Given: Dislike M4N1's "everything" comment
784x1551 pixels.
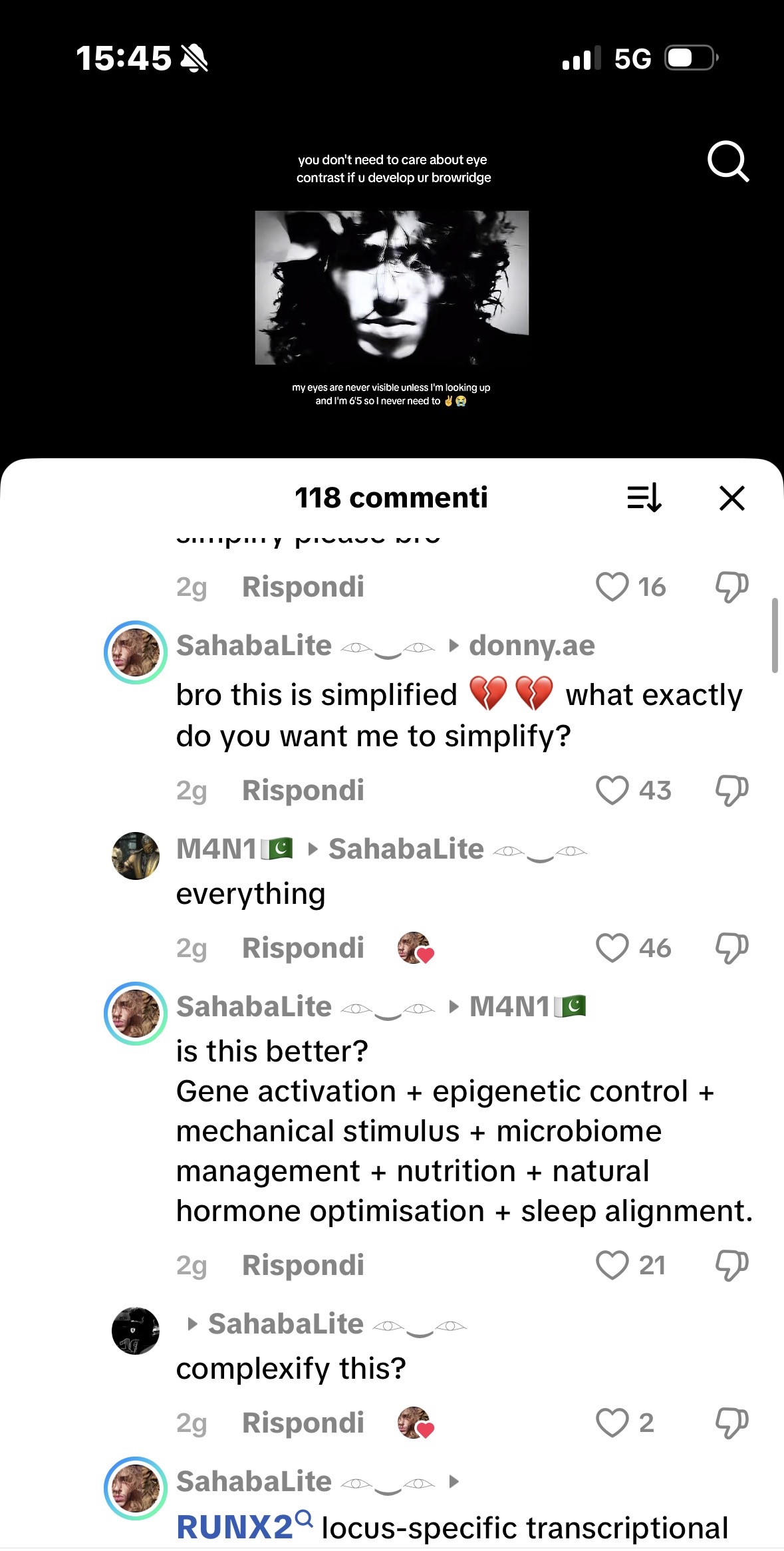Looking at the screenshot, I should click(x=731, y=948).
